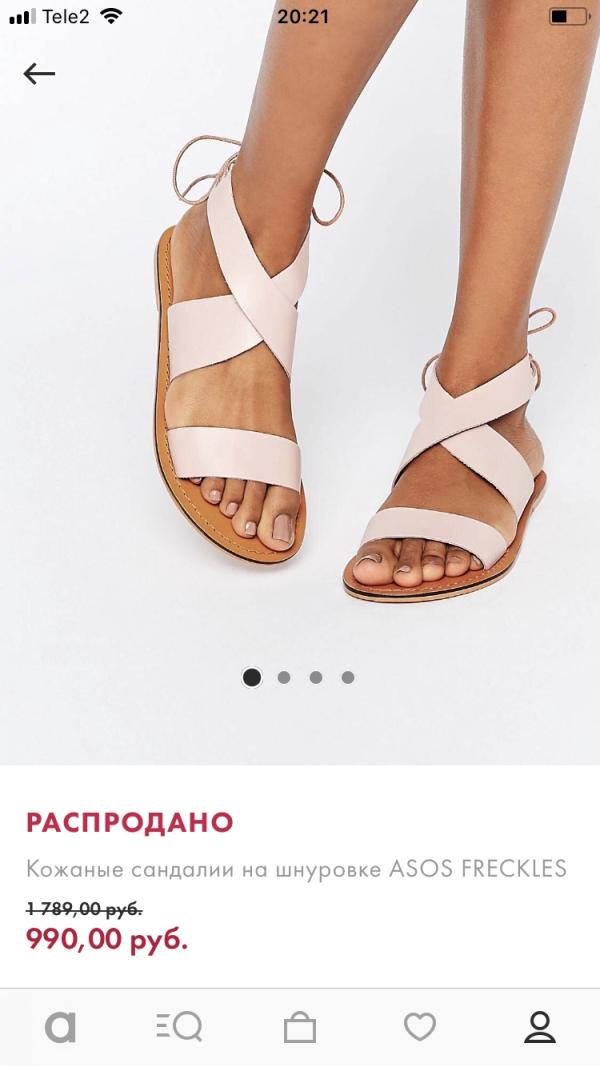Image resolution: width=600 pixels, height=1066 pixels.
Task: Open the shopping bag tab
Action: point(300,1027)
